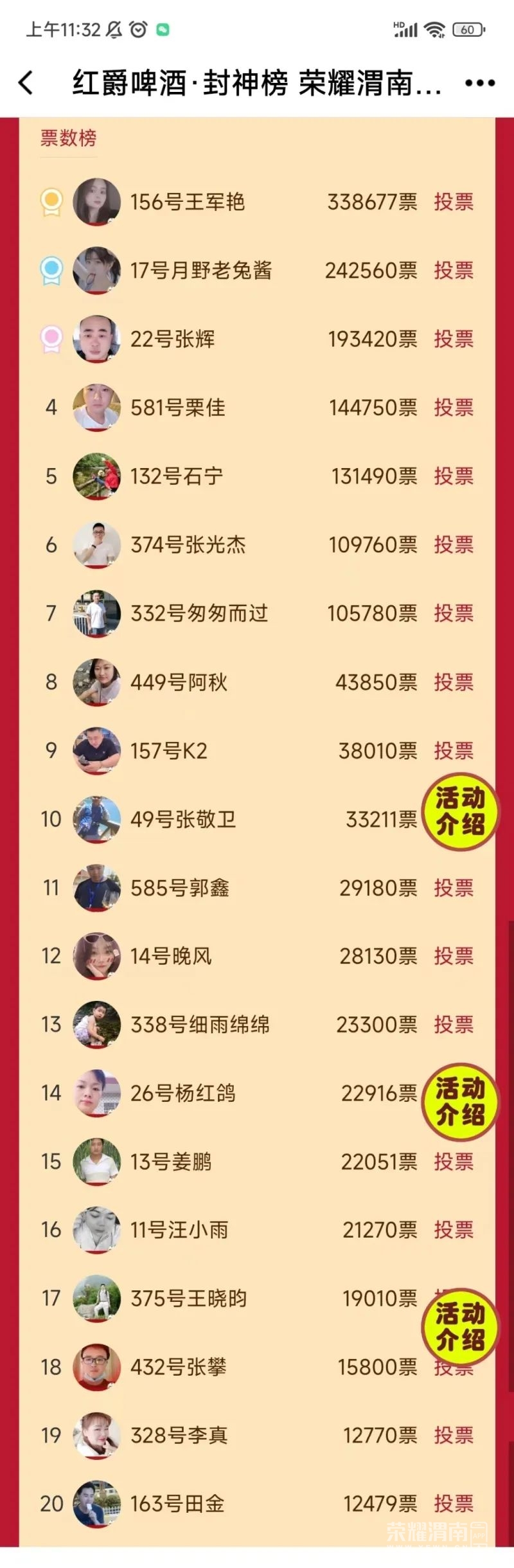Vote for 156号王军艳
Viewport: 514px width, 1568px height.
(x=454, y=202)
